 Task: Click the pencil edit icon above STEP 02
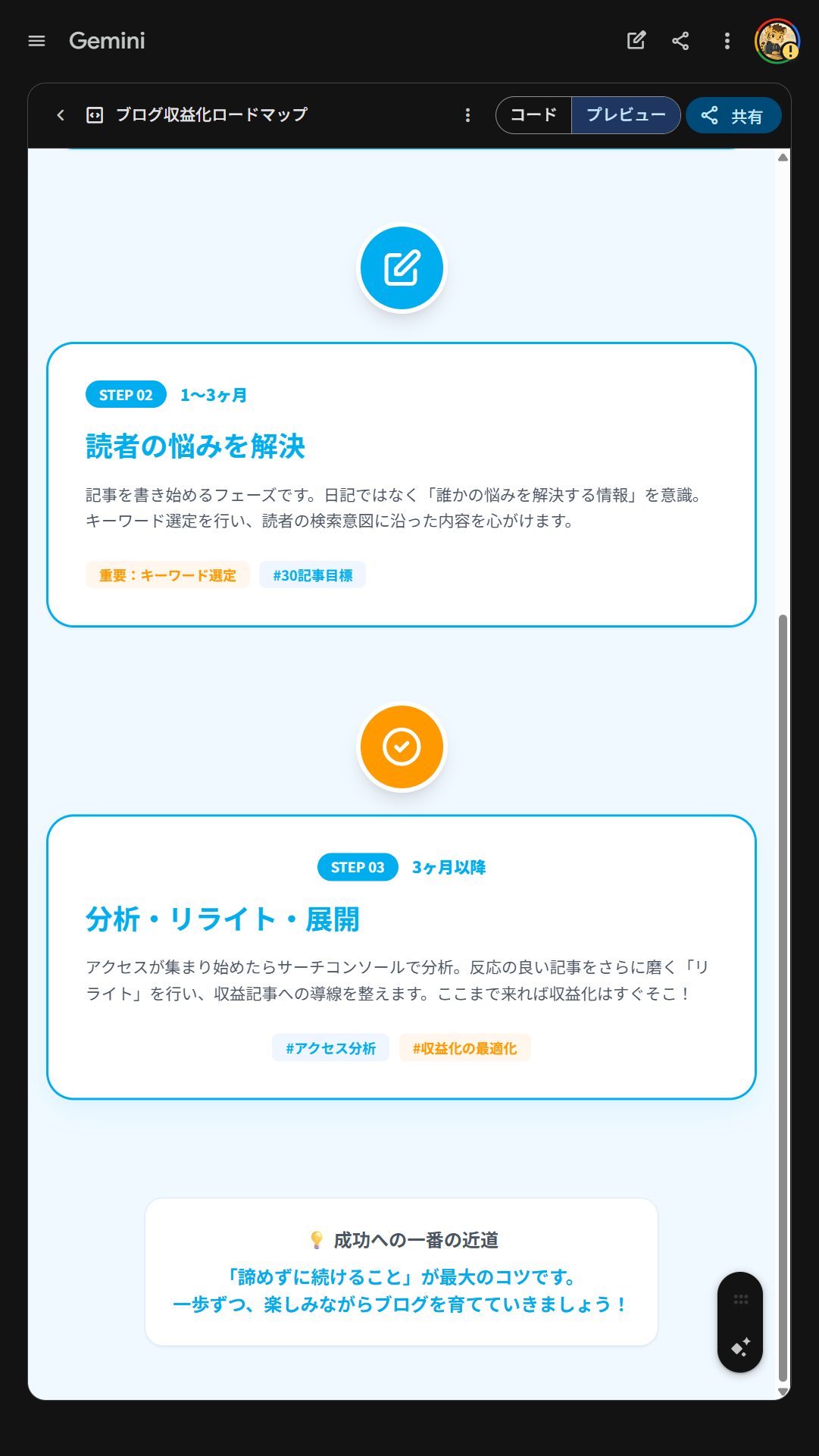402,268
